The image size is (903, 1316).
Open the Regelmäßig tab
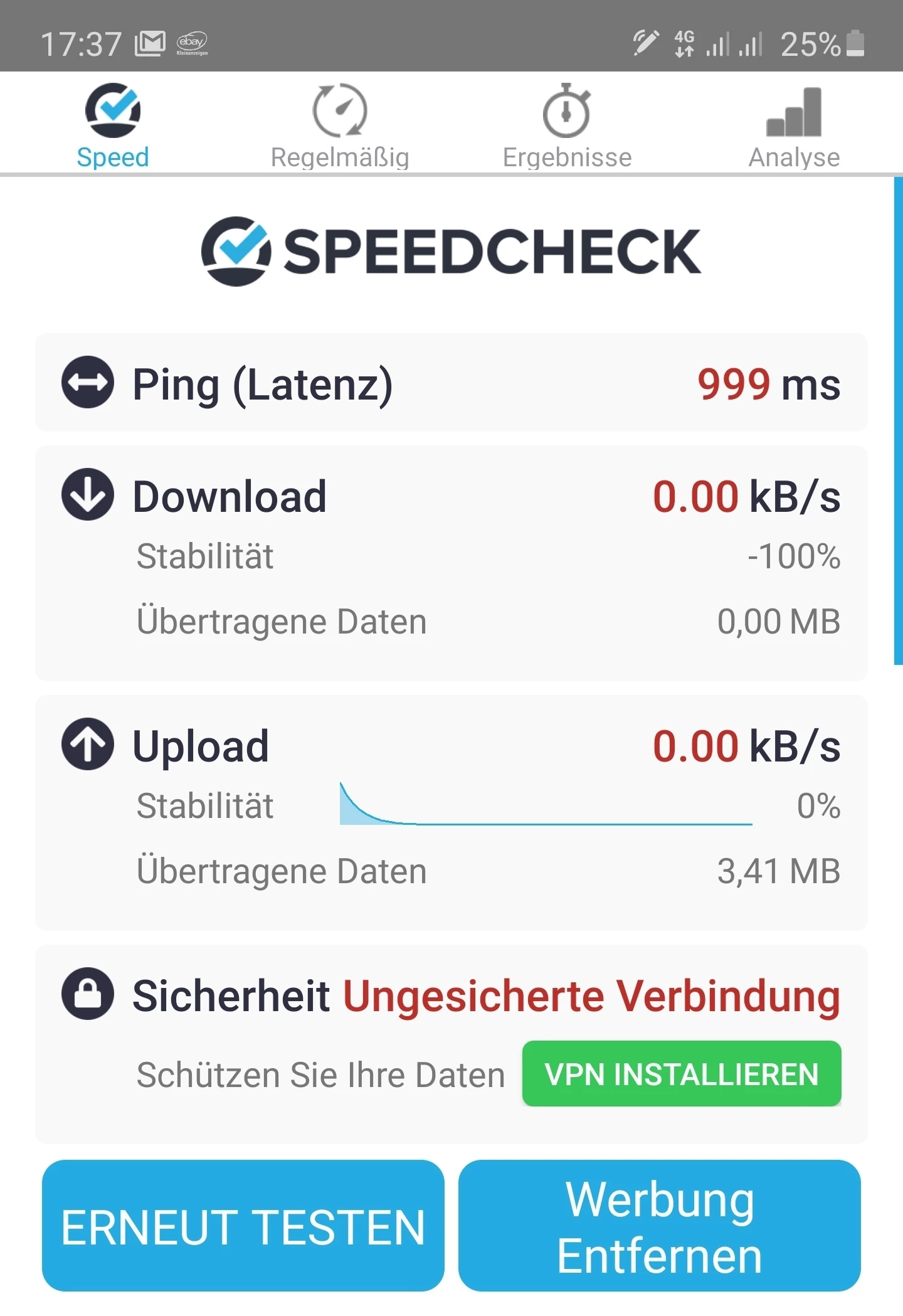(339, 126)
